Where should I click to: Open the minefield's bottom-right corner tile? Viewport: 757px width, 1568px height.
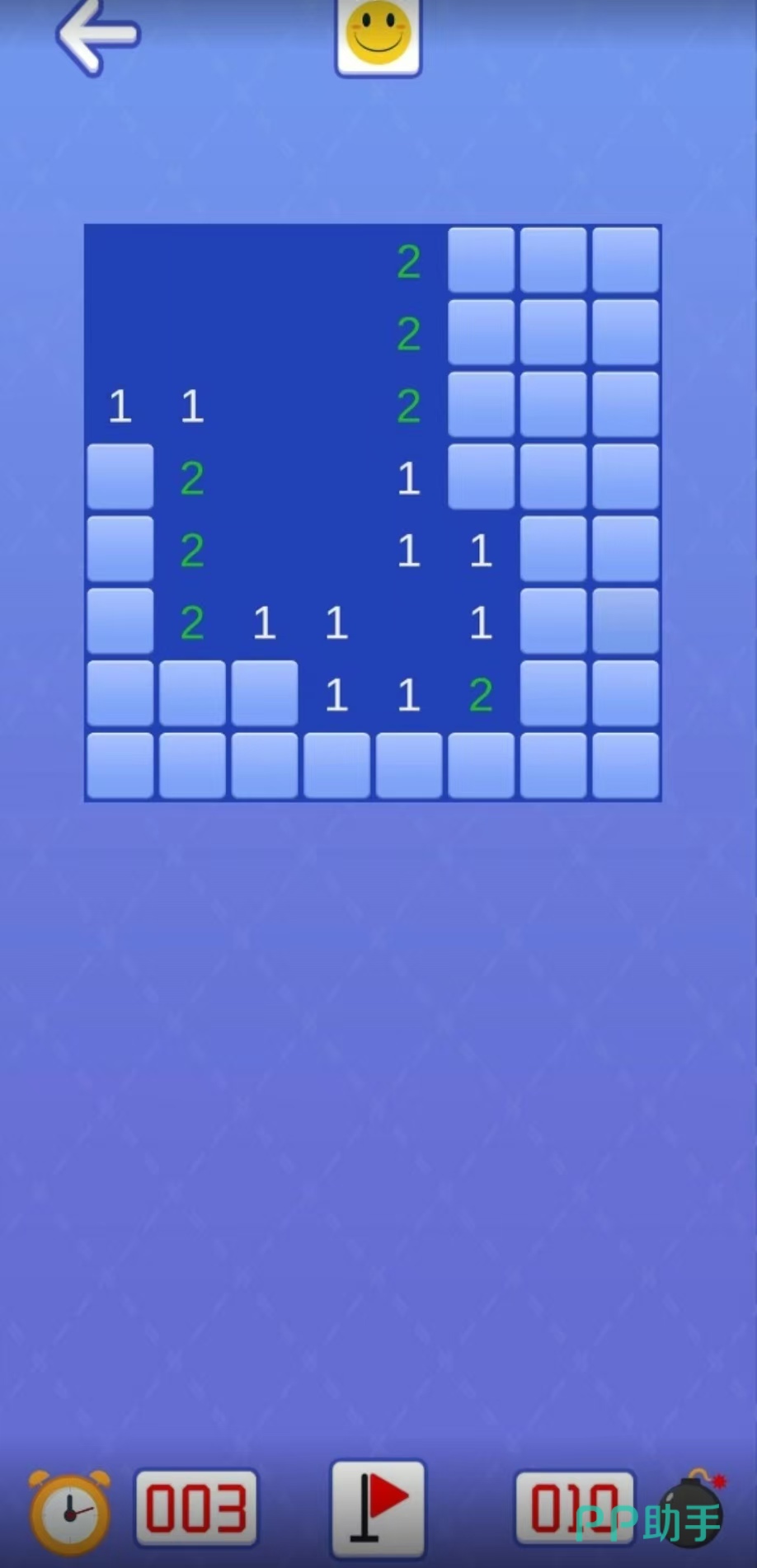[x=625, y=766]
